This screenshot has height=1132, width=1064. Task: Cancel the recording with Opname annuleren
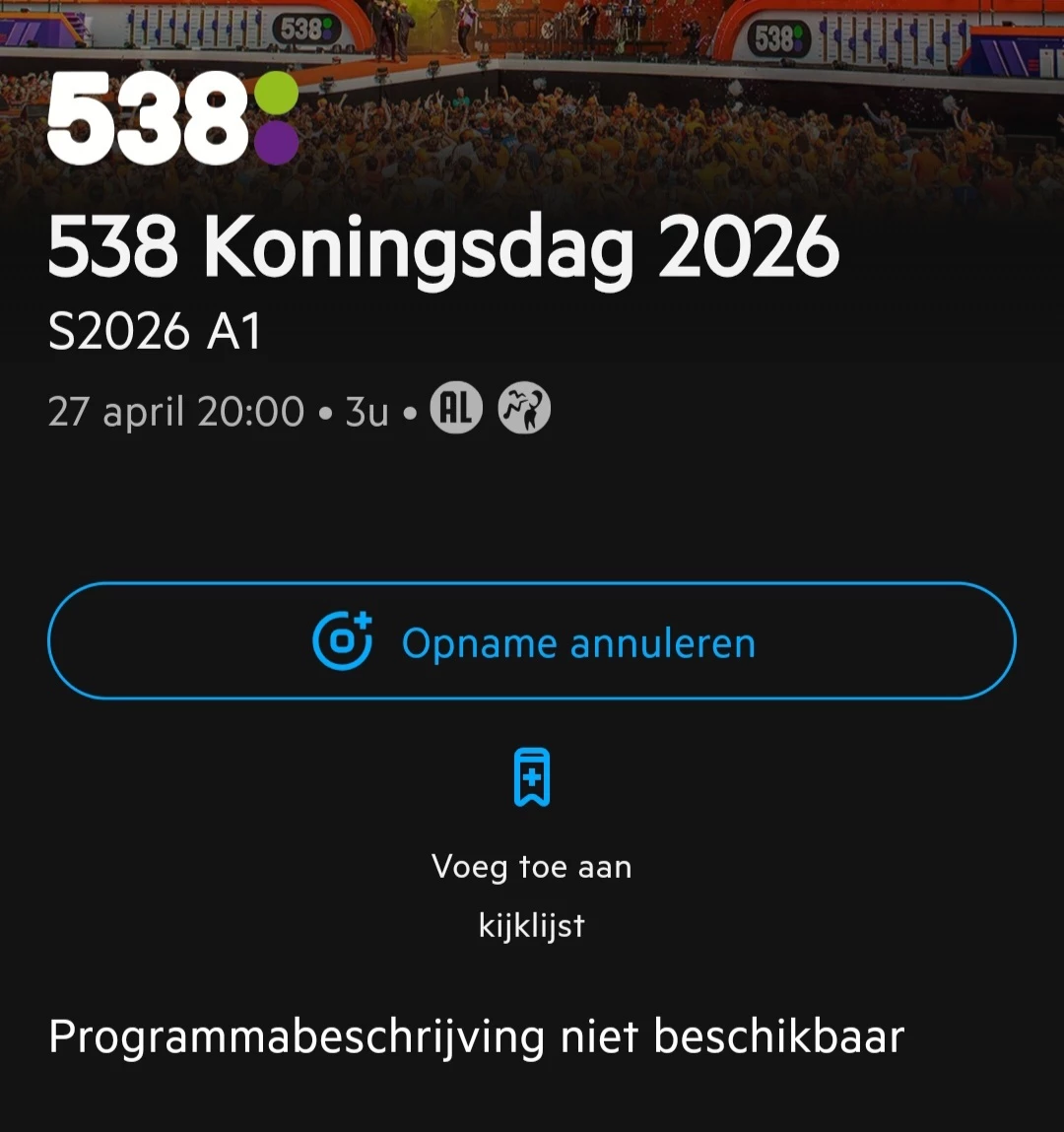[x=532, y=641]
